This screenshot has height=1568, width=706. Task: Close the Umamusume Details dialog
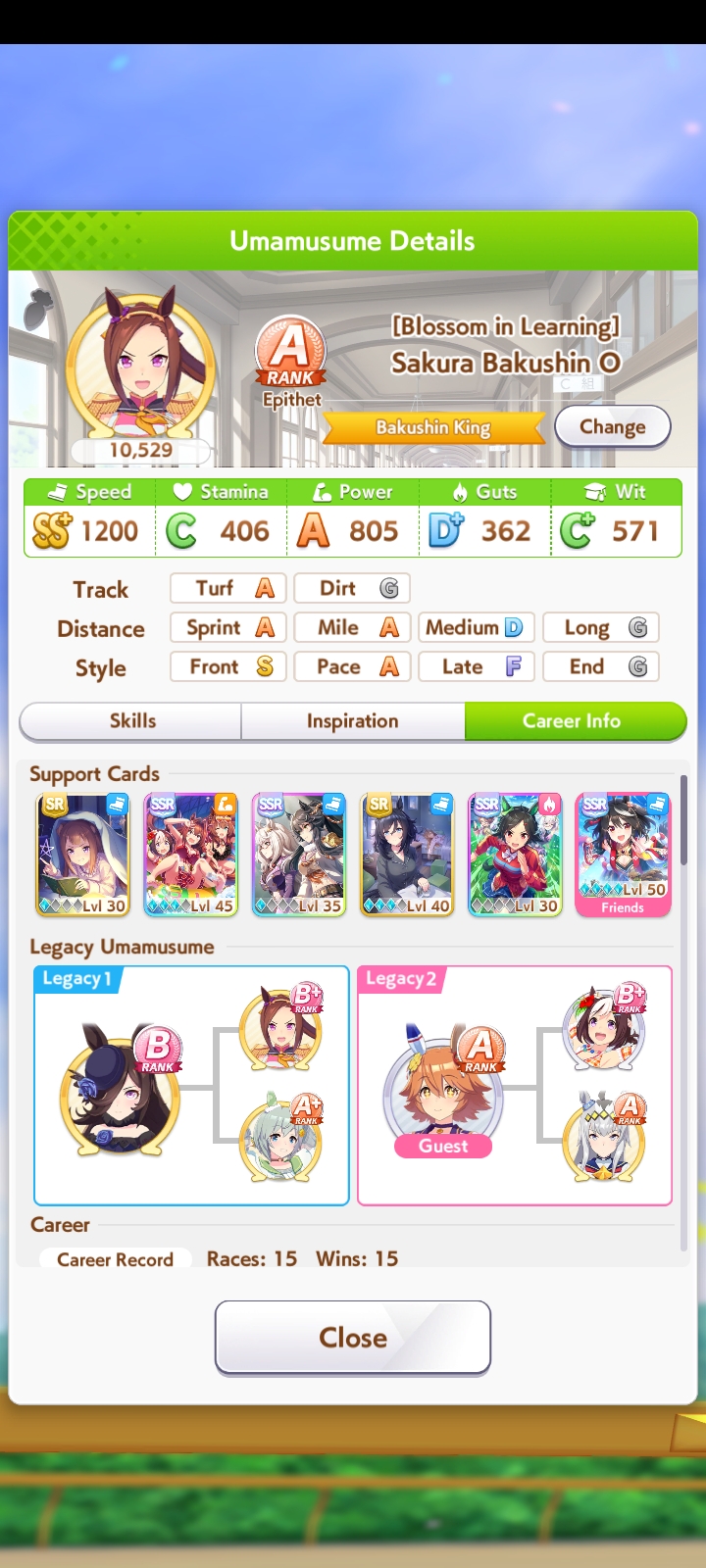coord(353,1338)
